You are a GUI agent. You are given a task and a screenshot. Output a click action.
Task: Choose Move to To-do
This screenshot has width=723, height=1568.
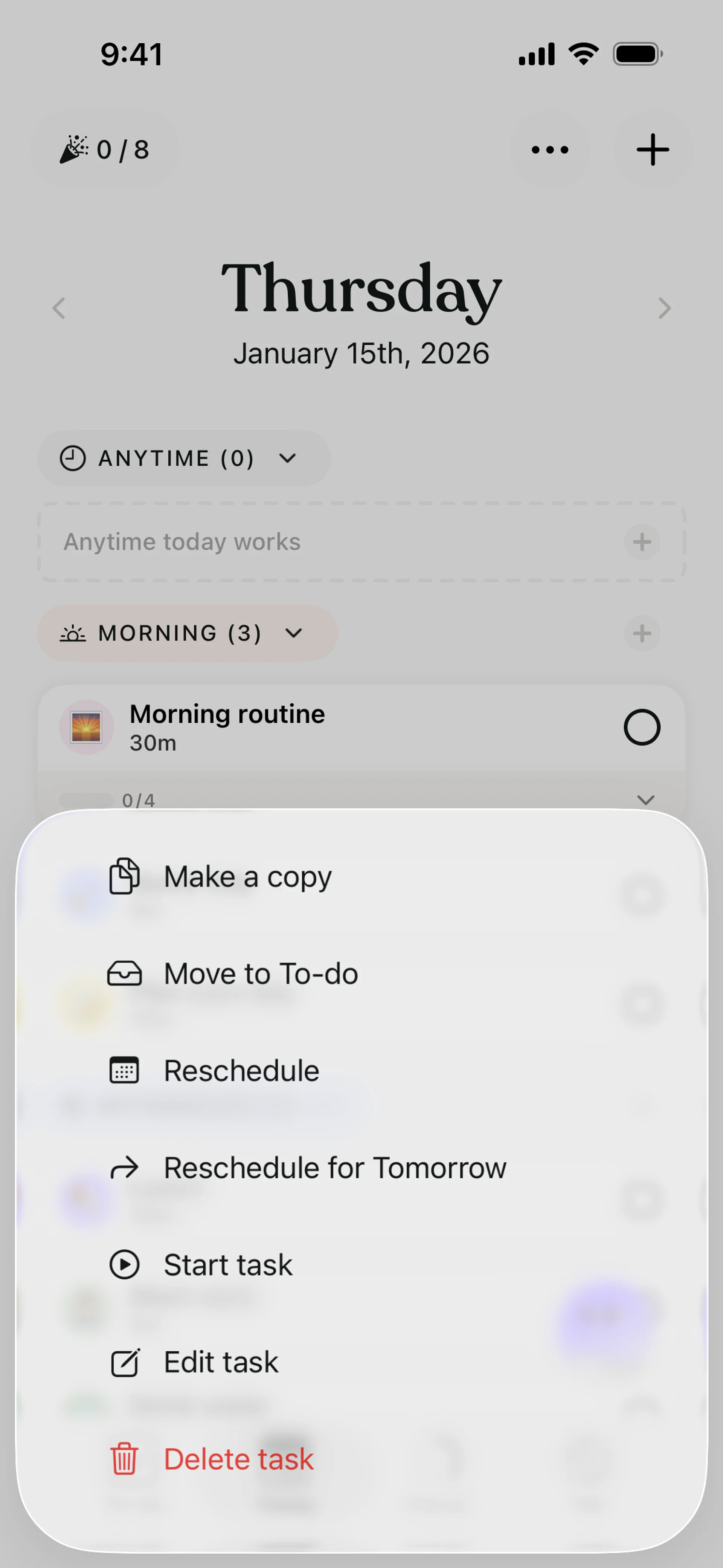(261, 973)
